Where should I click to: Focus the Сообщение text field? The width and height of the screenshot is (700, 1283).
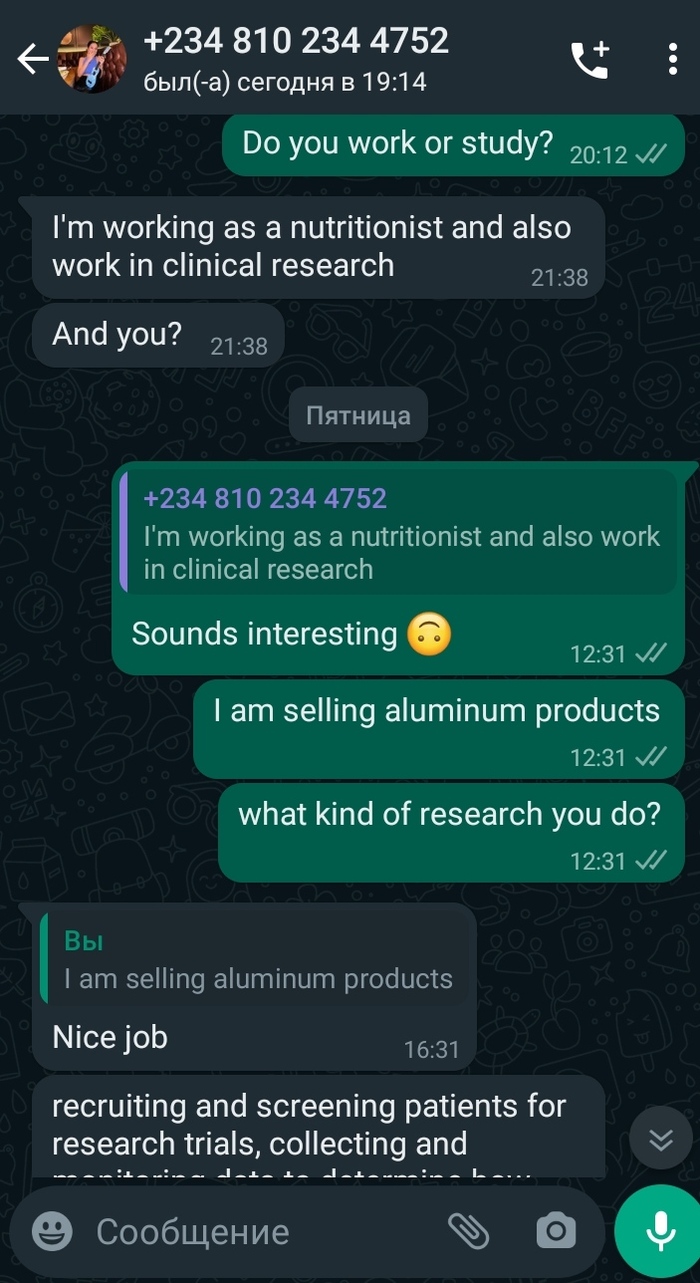pos(260,1231)
